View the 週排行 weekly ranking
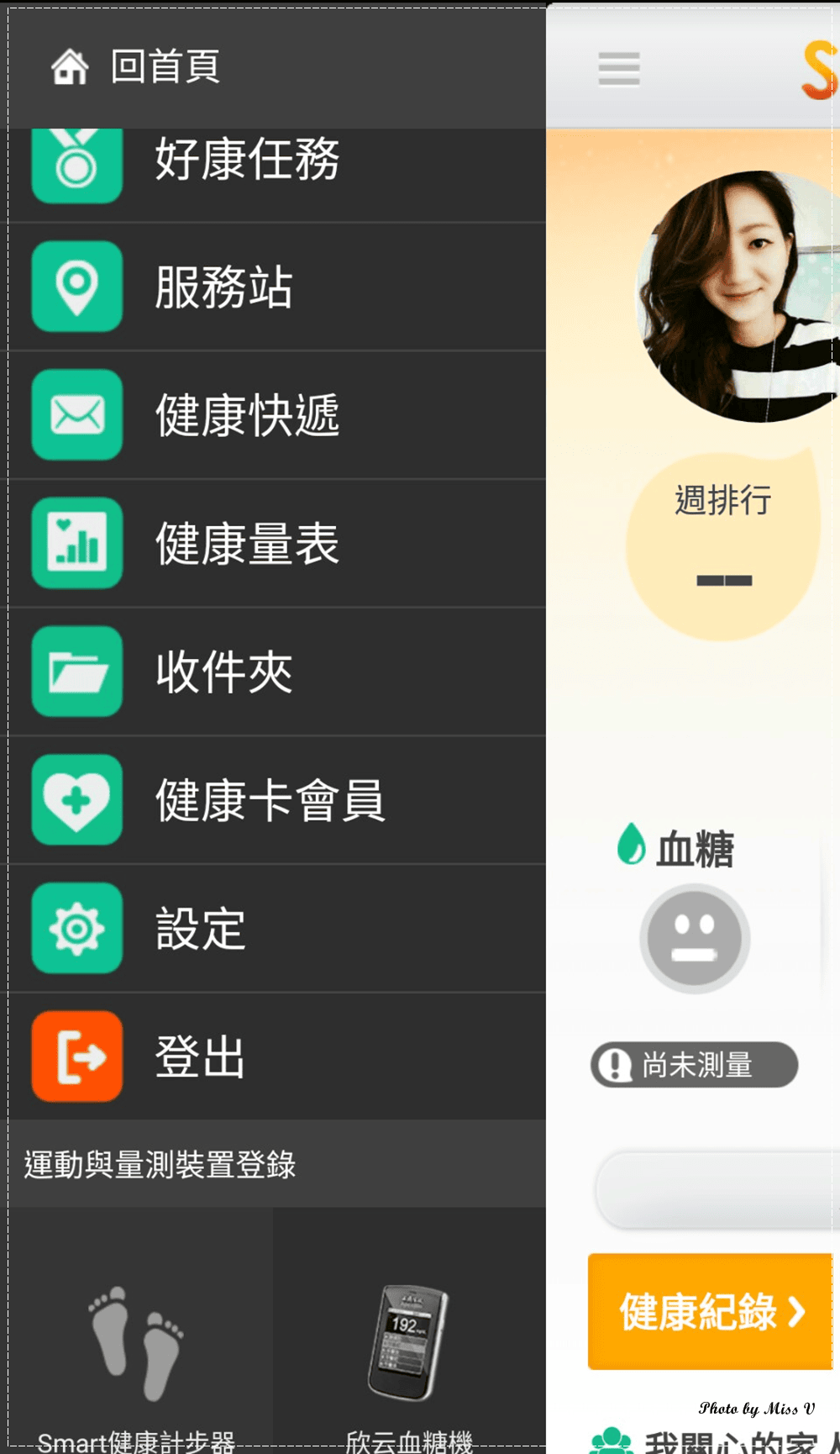Screen dimensions: 840x1454 coord(723,538)
